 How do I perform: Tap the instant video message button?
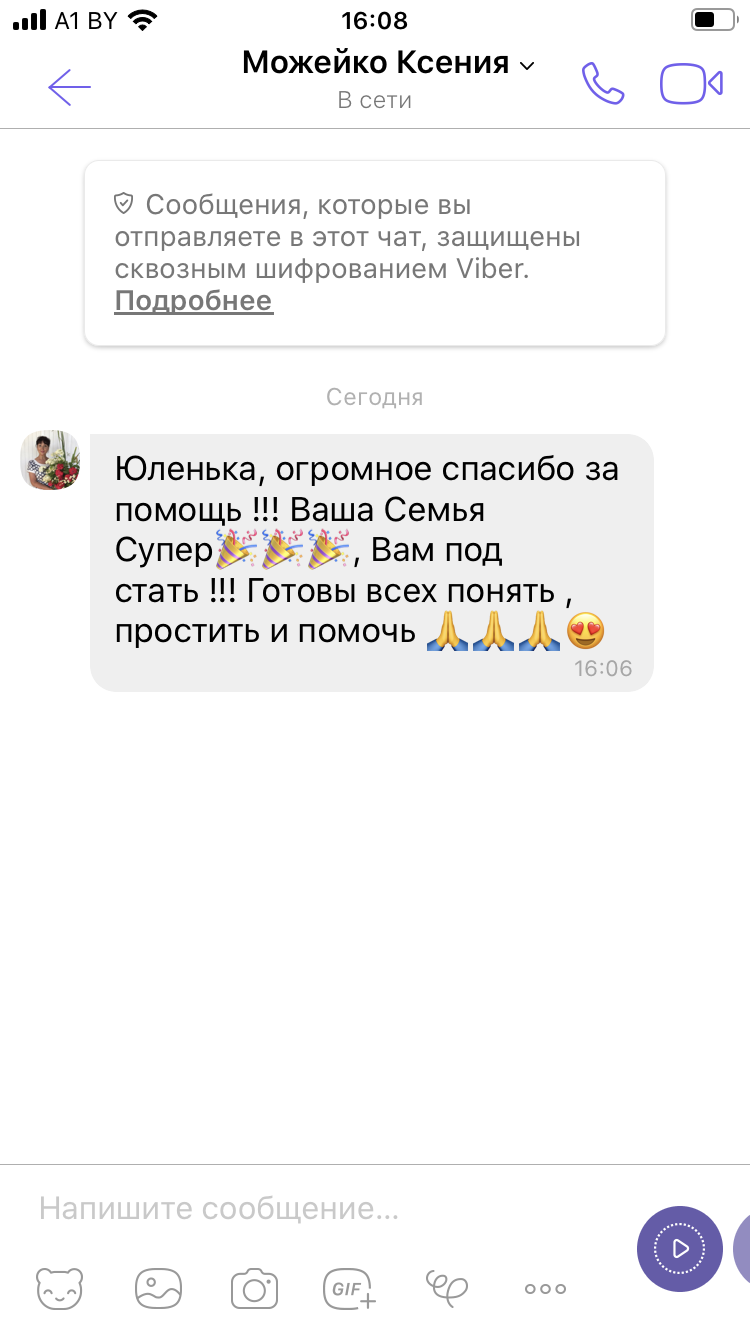click(680, 1249)
